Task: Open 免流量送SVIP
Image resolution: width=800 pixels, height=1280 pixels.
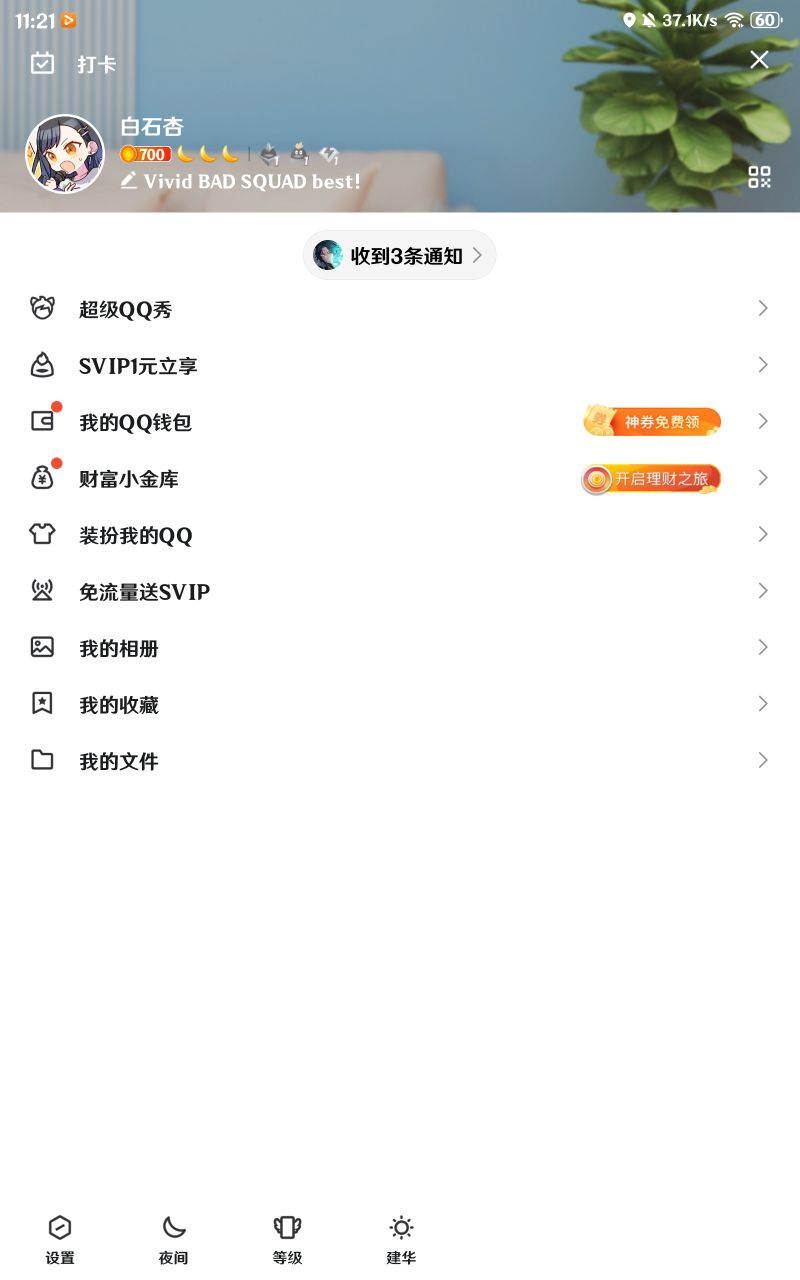Action: pyautogui.click(x=400, y=591)
